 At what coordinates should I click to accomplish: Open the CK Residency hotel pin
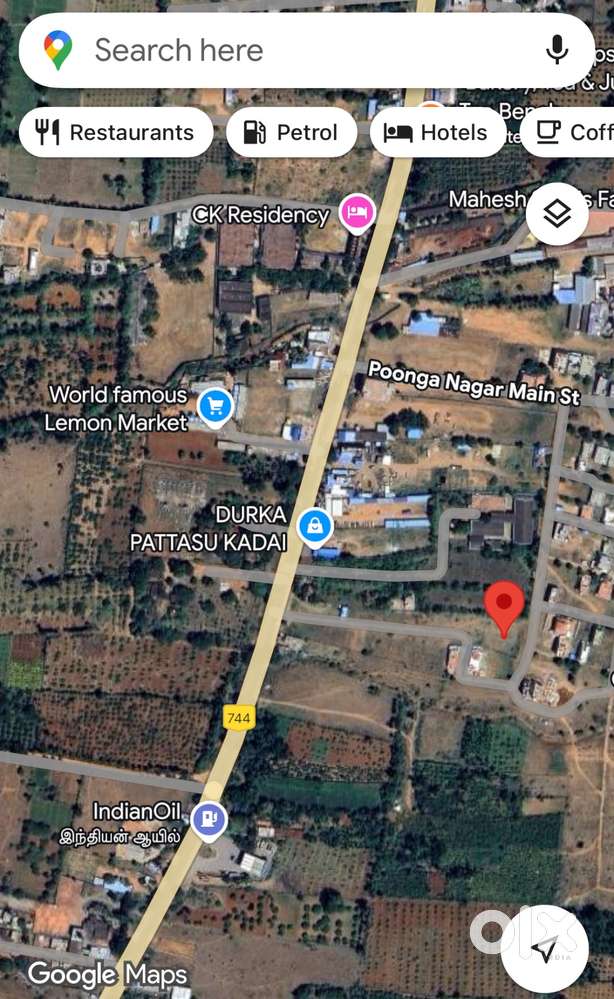(x=357, y=212)
